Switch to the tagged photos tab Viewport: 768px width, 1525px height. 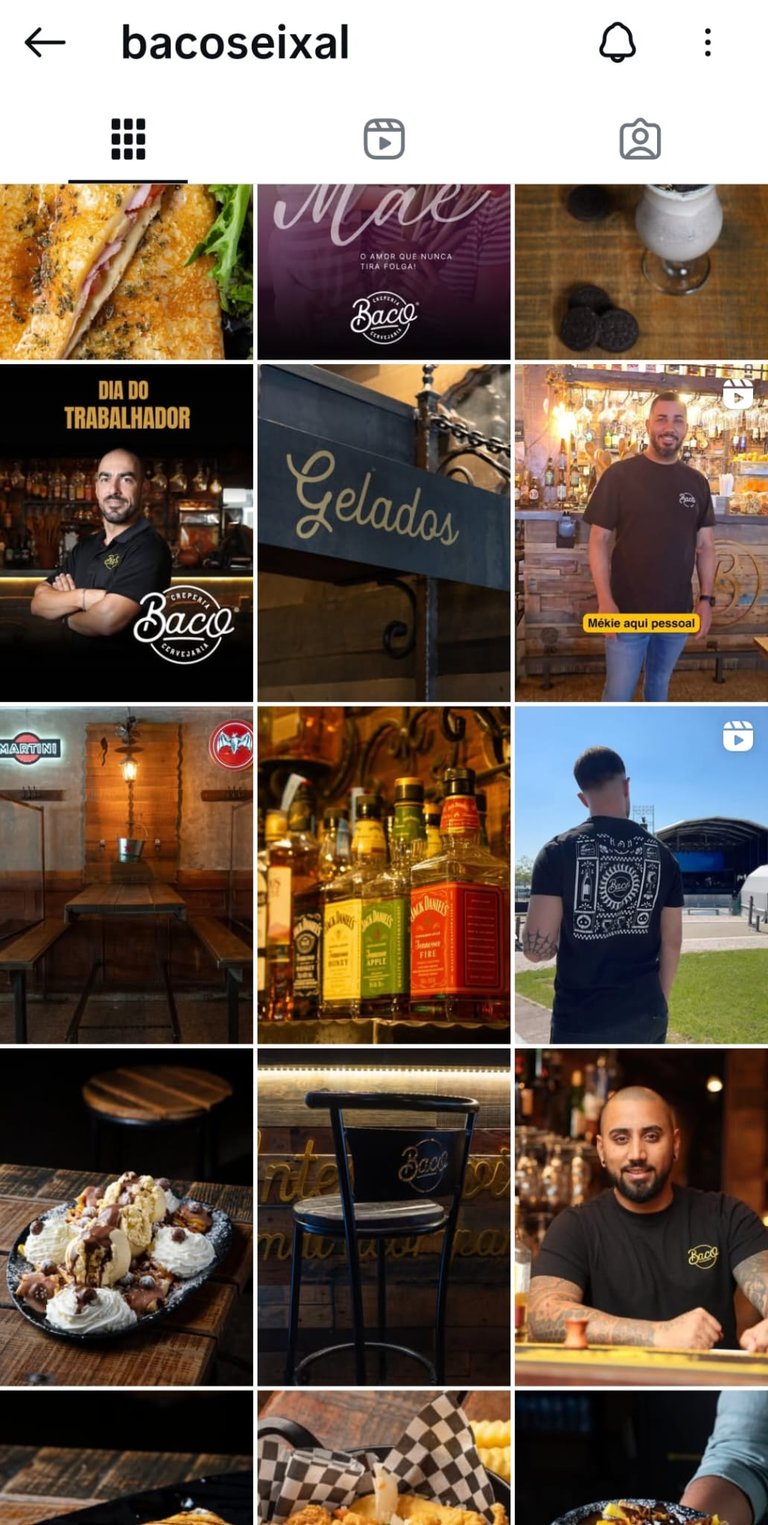point(640,139)
